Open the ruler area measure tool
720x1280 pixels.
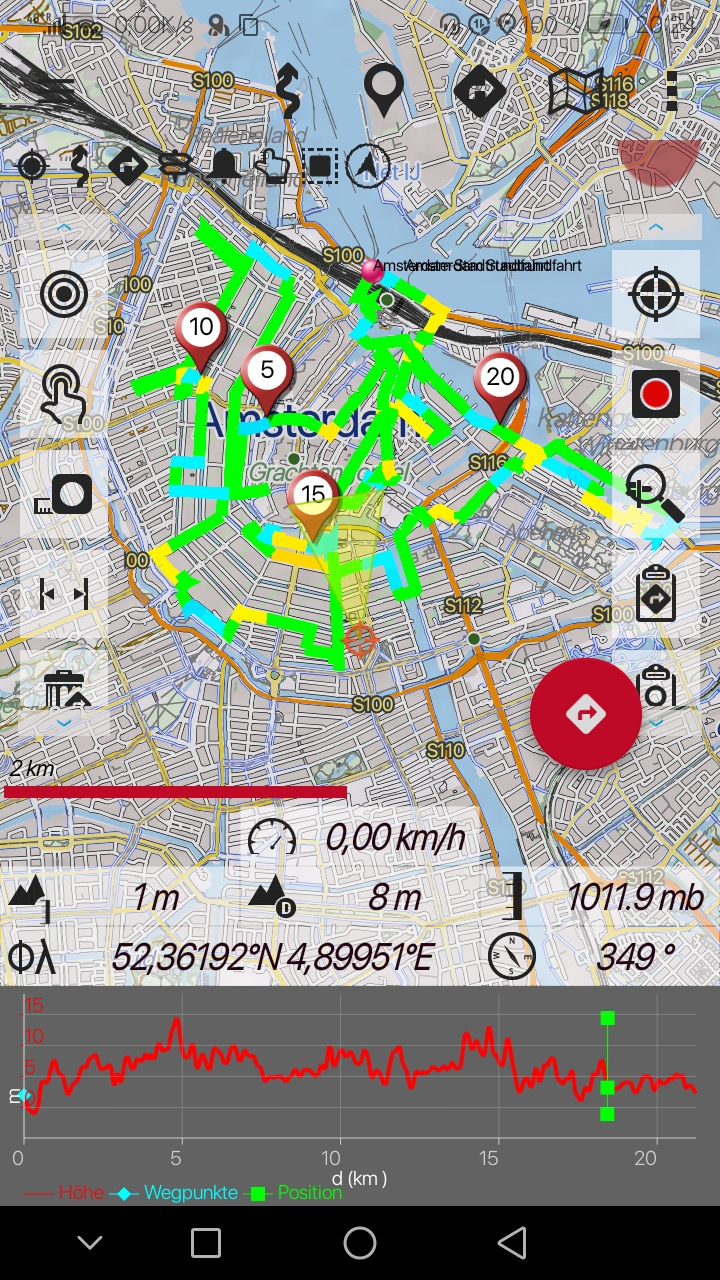[x=64, y=494]
